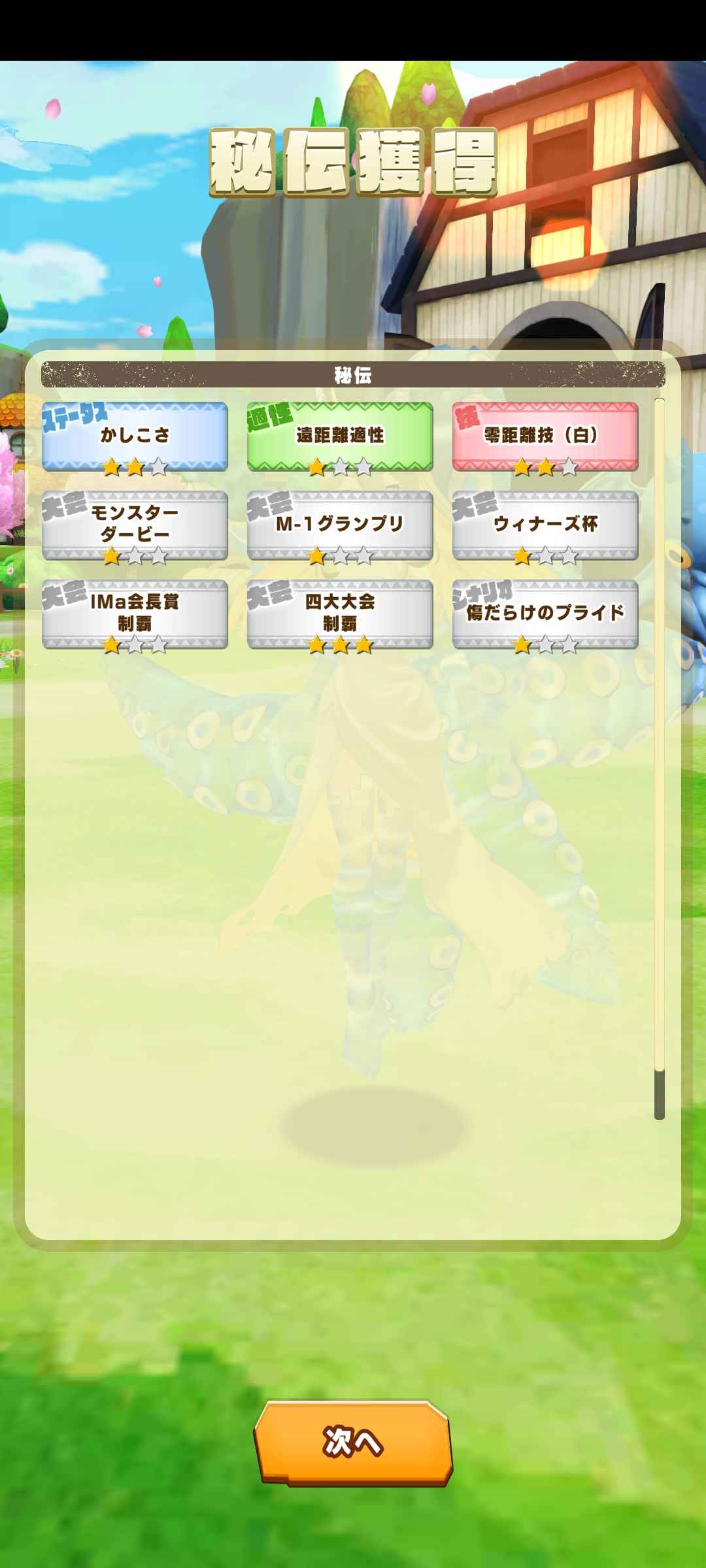Tap the 傷だらけのプライド scenario card
Screen dimensions: 706x1568
[545, 613]
